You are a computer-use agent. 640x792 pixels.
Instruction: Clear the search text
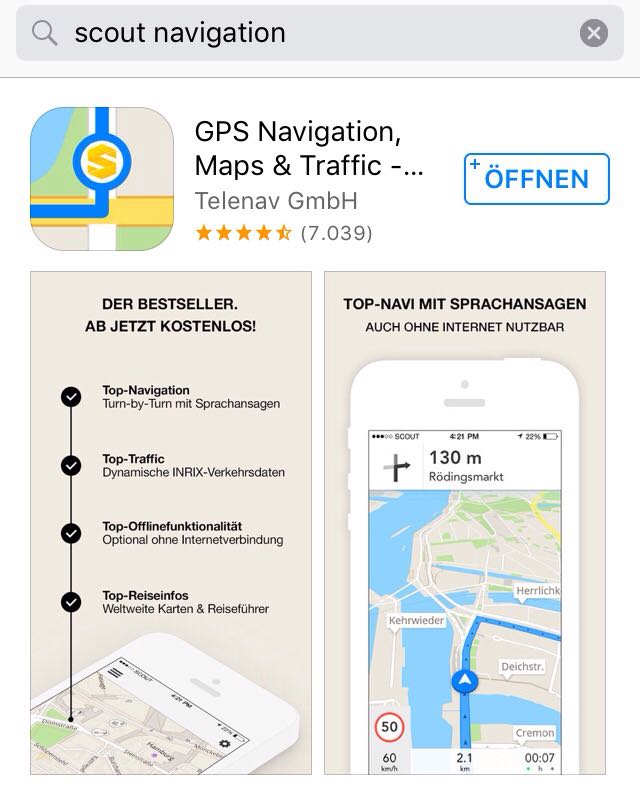[593, 33]
